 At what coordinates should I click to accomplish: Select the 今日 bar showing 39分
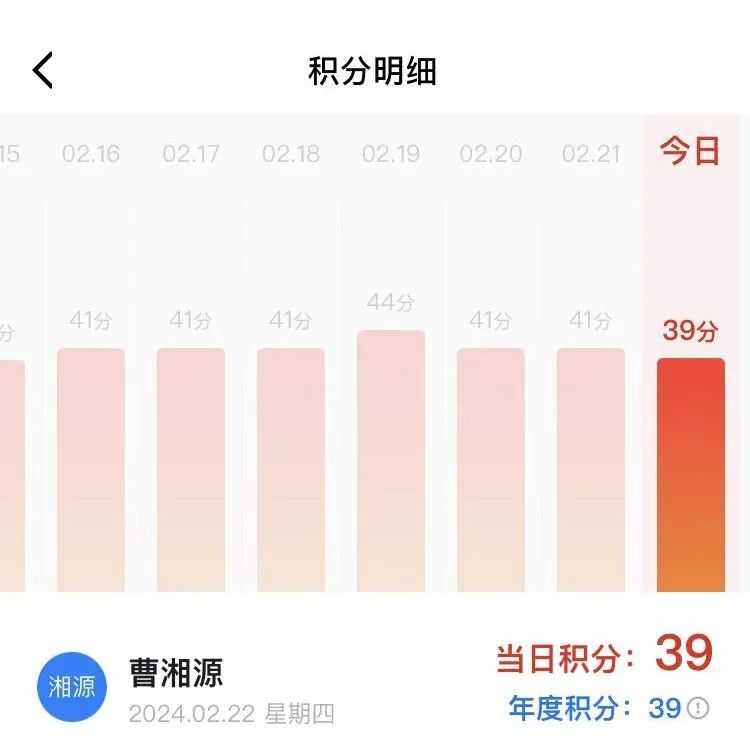(691, 475)
